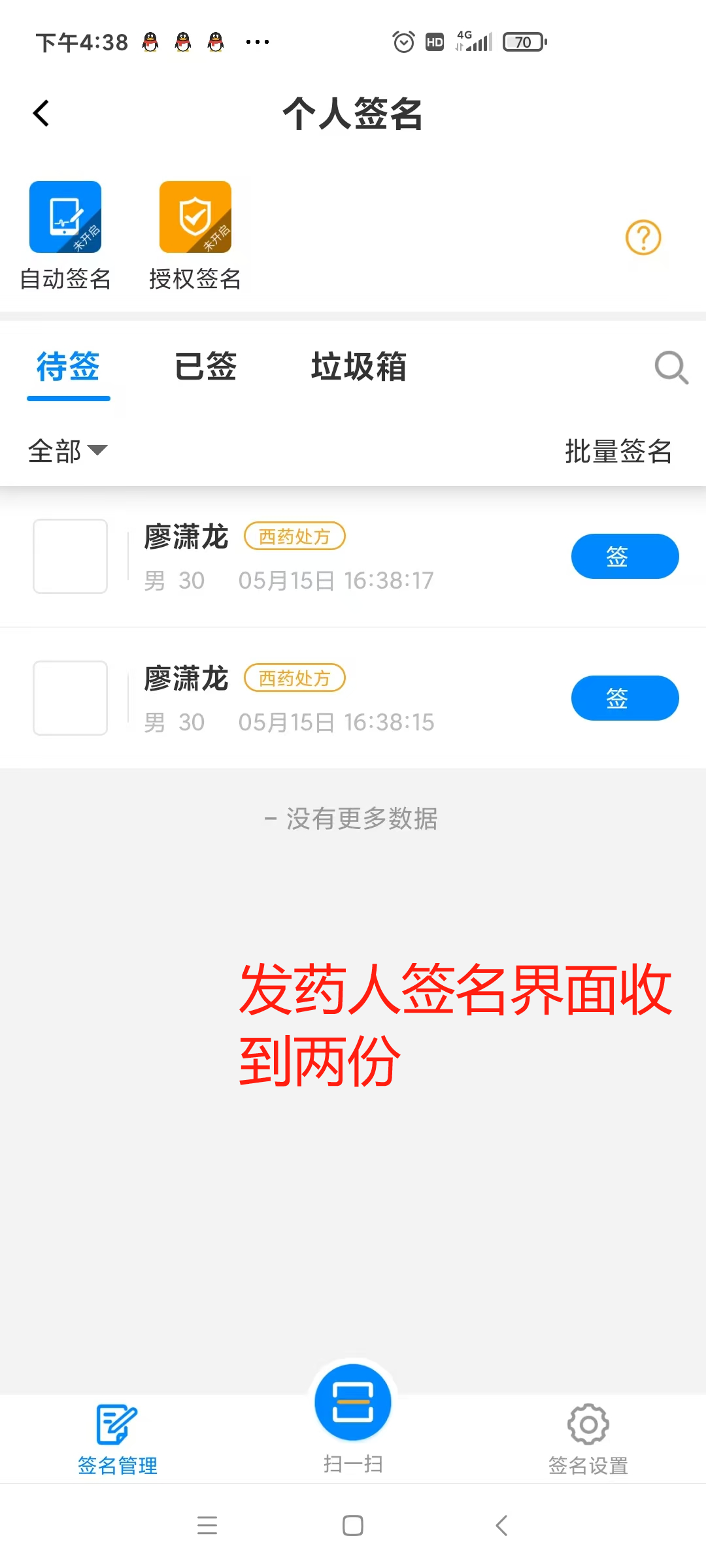The height and width of the screenshot is (1568, 706).
Task: Switch to the 垃圾箱 tab
Action: coord(358,367)
